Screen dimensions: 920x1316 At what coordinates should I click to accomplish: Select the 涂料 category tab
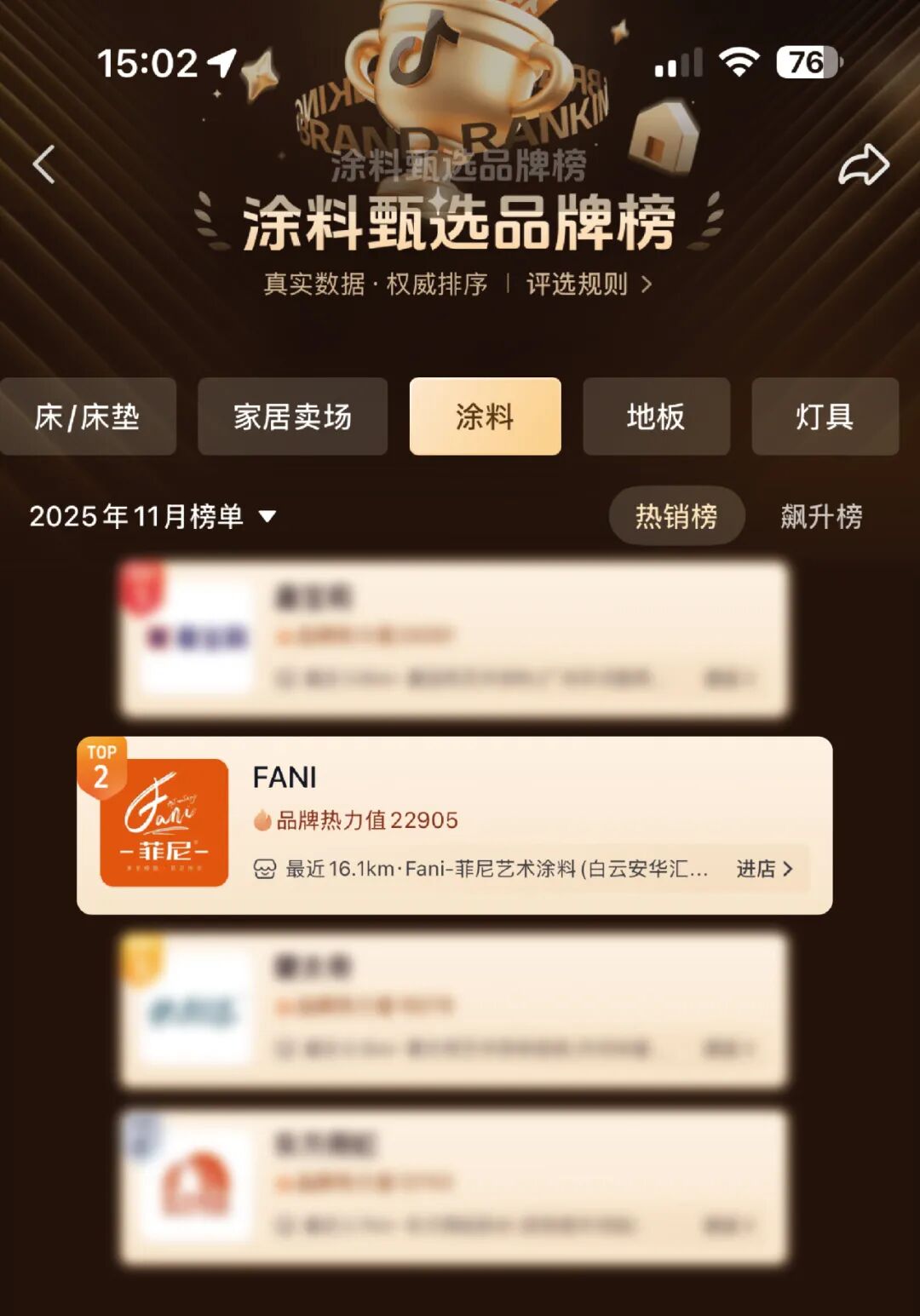coord(485,417)
